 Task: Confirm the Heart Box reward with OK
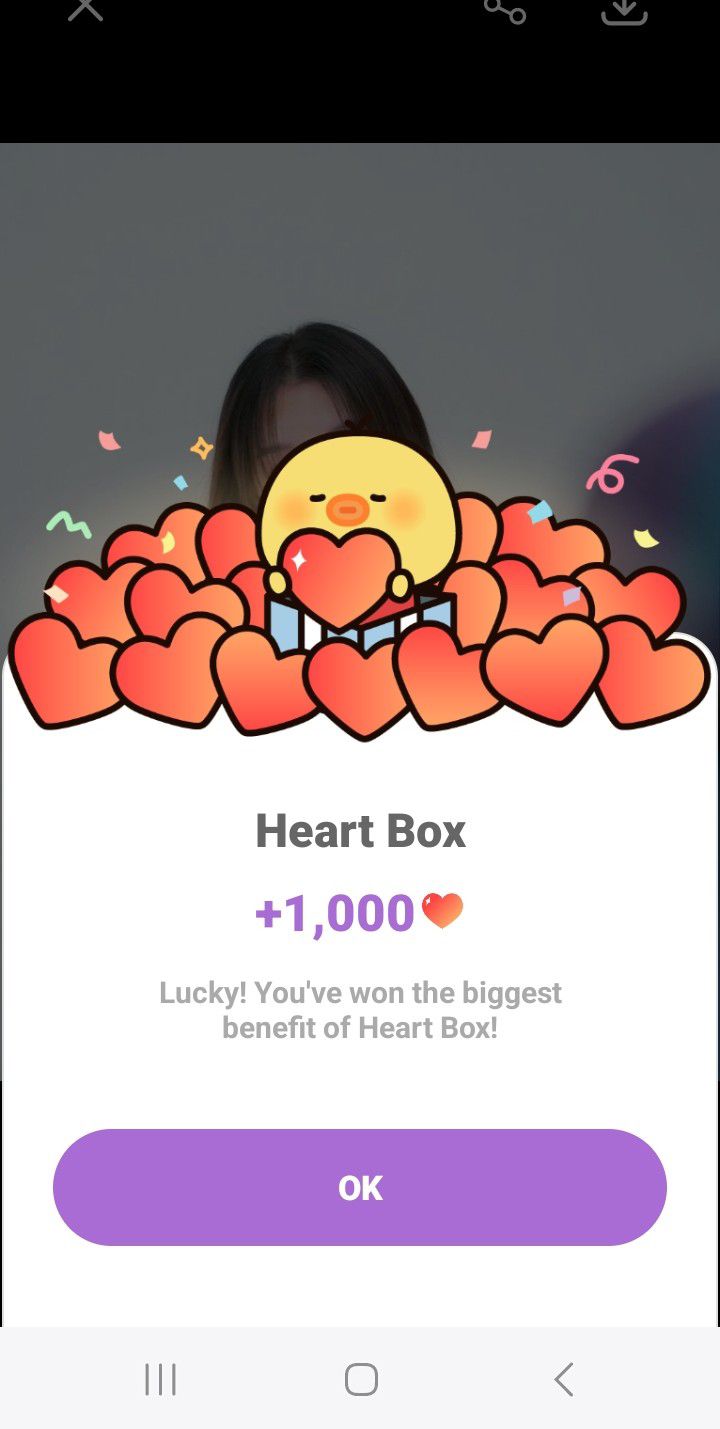pos(360,1187)
